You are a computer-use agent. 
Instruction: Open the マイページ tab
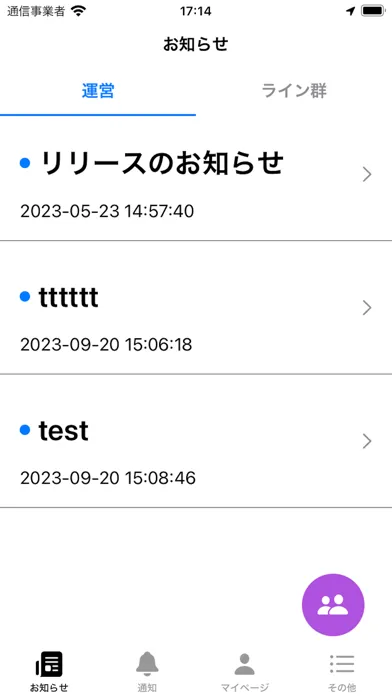pos(245,672)
